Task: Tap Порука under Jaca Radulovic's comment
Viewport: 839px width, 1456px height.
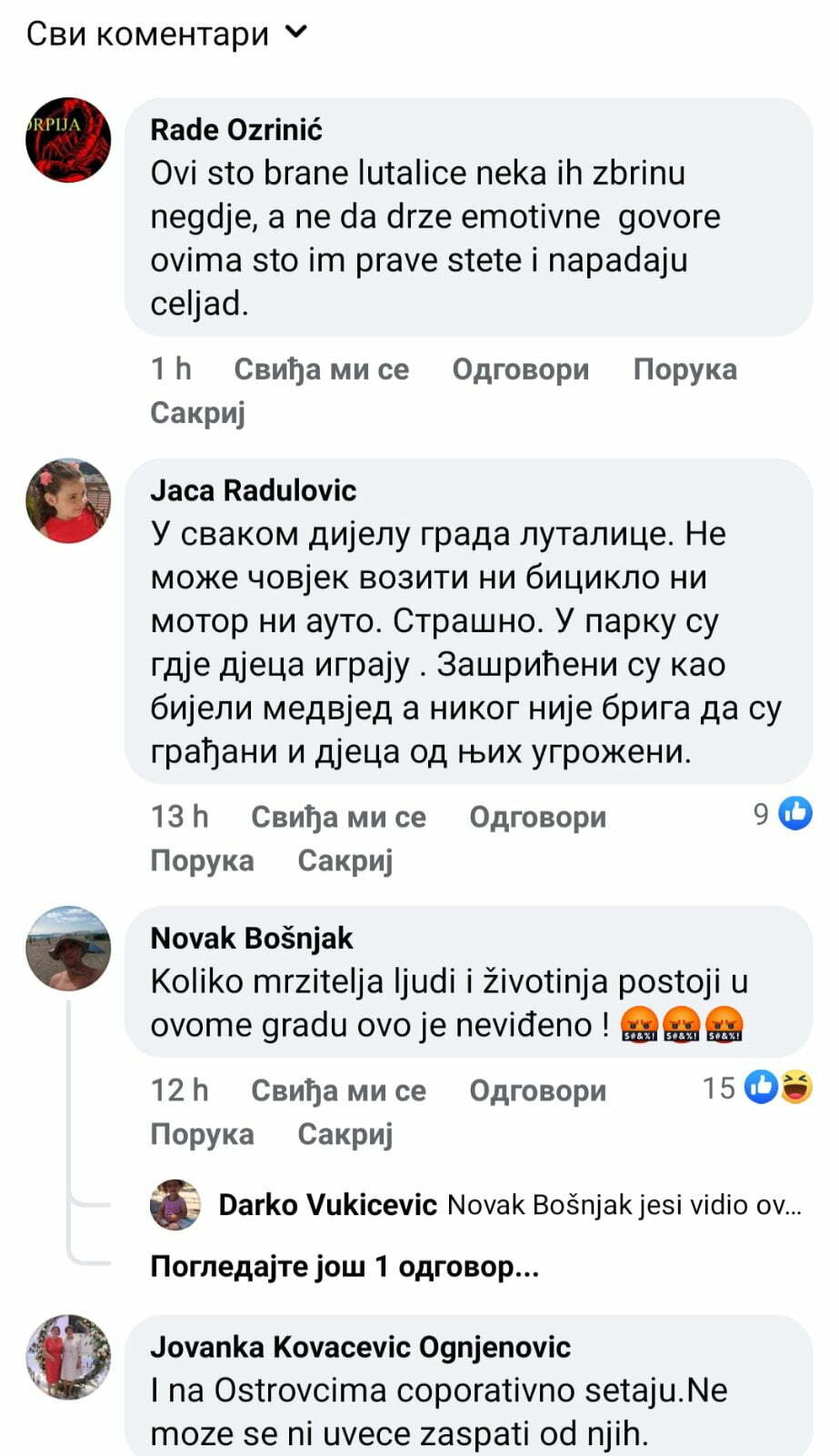Action: (x=202, y=860)
